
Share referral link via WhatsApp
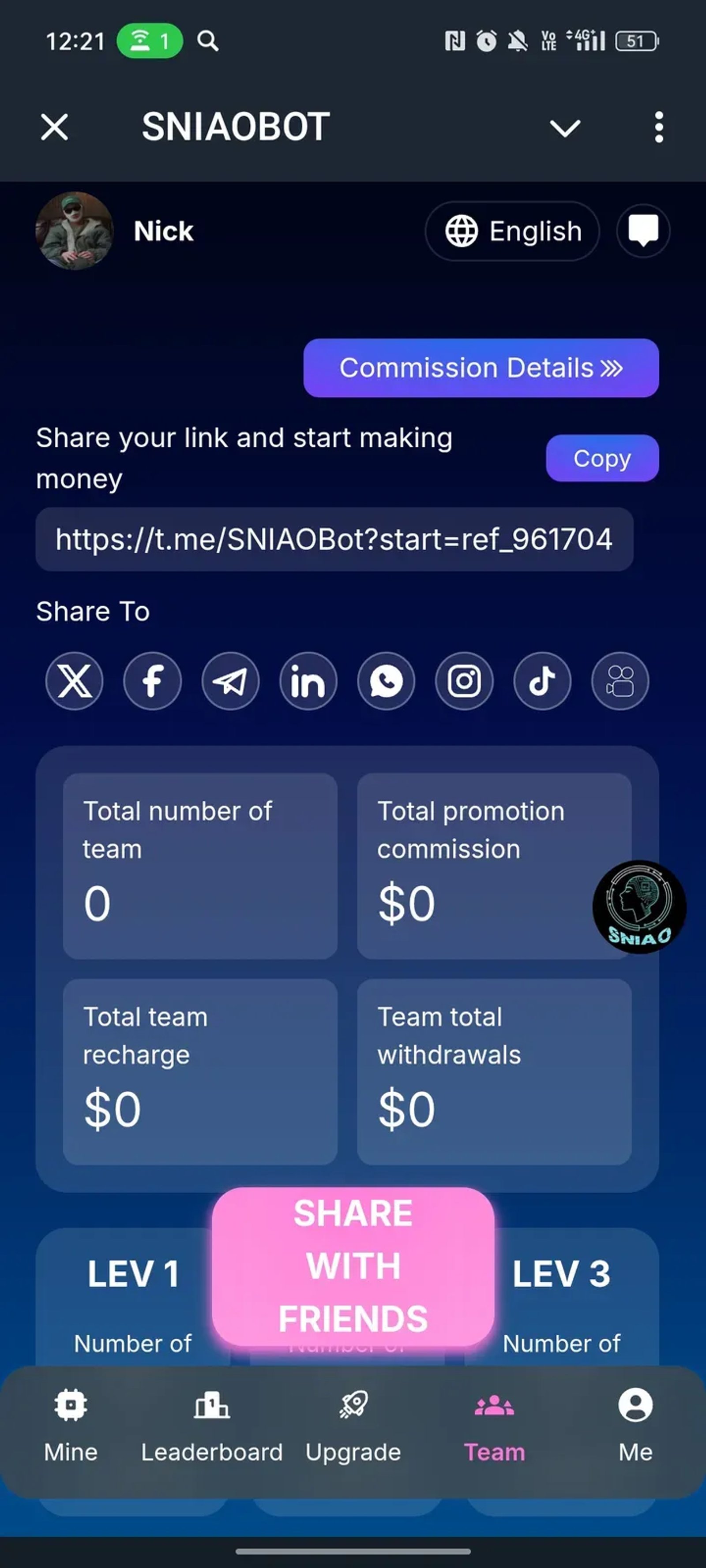tap(386, 680)
